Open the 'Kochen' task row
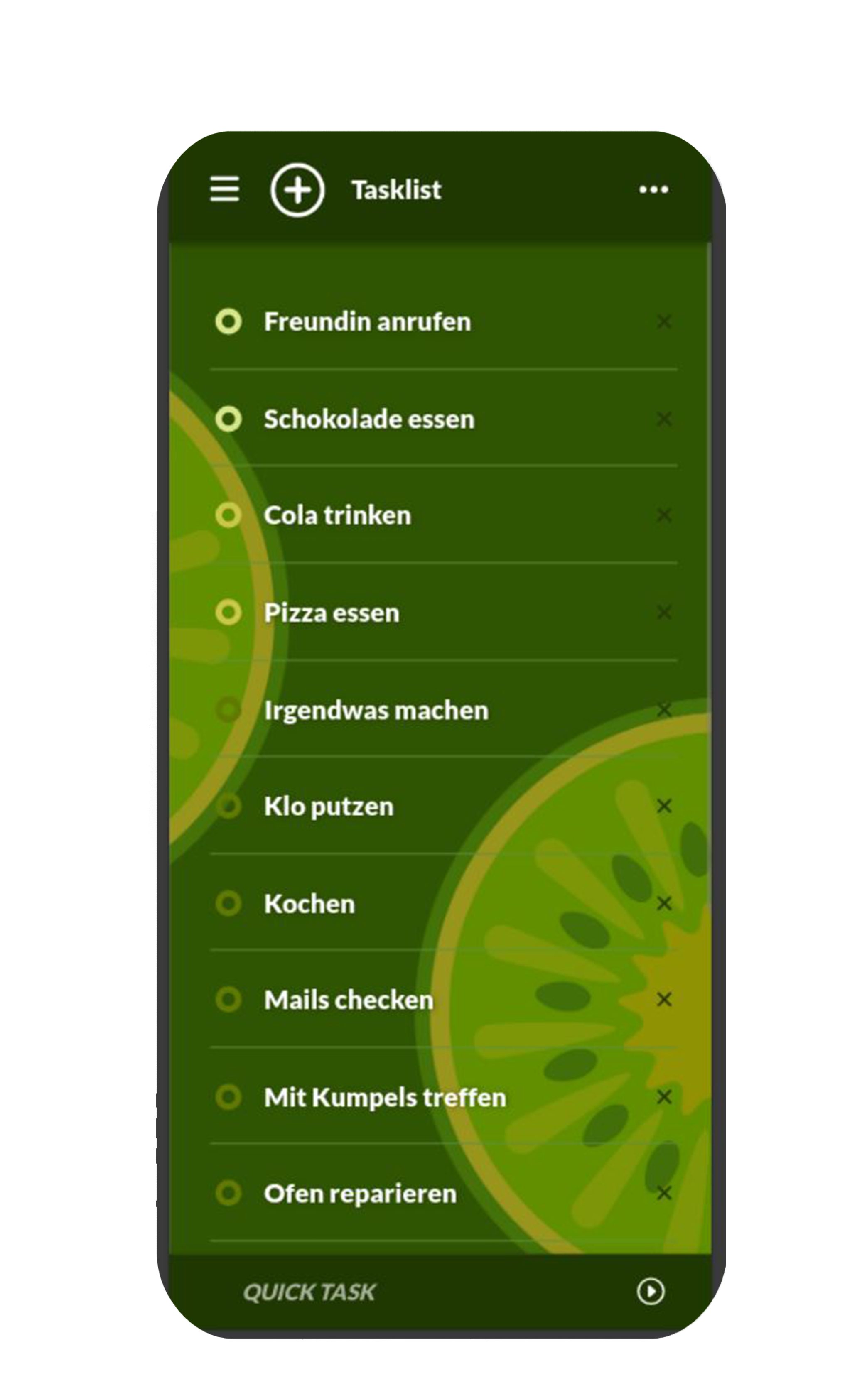 [309, 904]
